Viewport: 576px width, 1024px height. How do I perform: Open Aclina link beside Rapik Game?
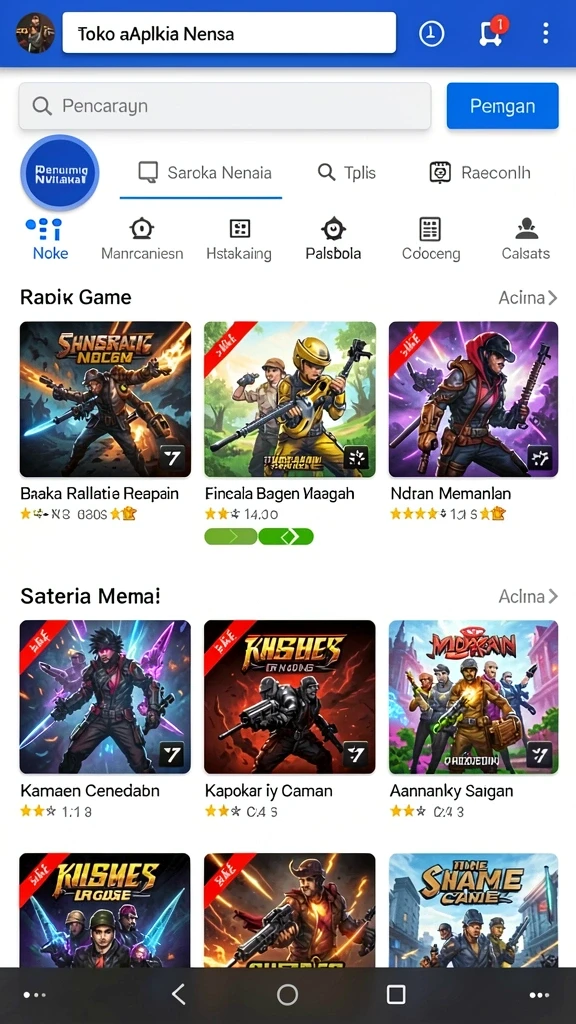[528, 298]
